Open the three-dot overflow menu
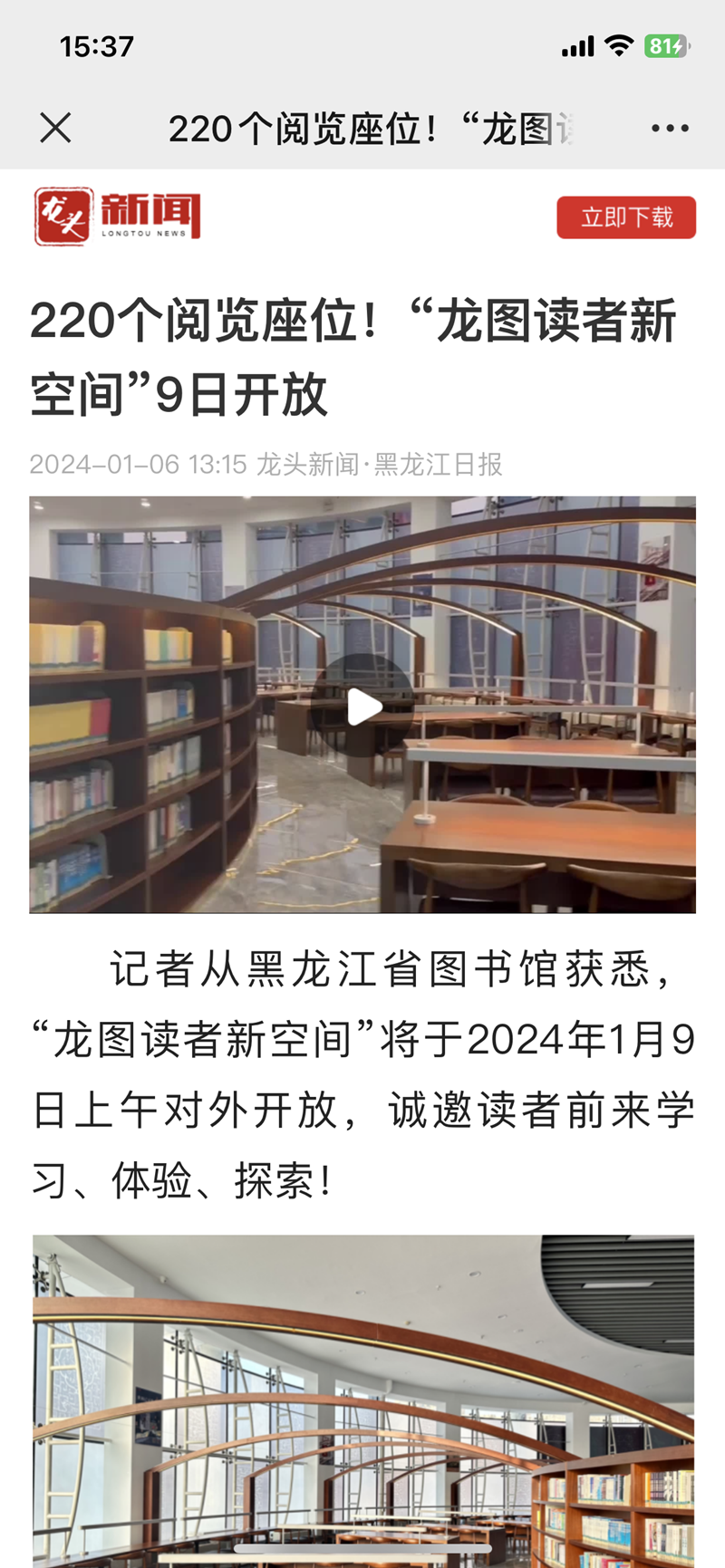This screenshot has width=725, height=1568. click(670, 129)
